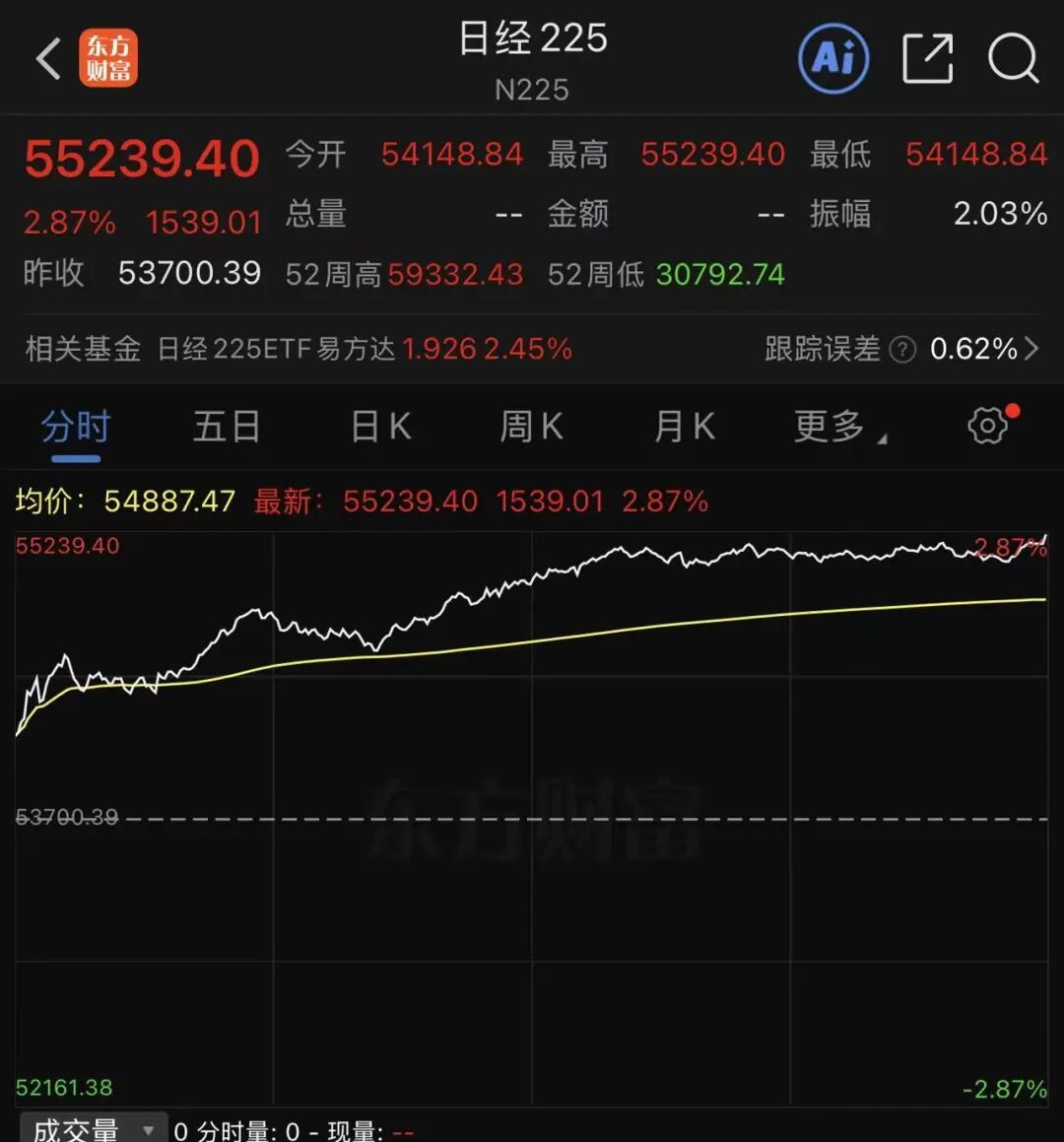1064x1142 pixels.
Task: Show 跟踪误差 help info icon
Action: click(902, 349)
